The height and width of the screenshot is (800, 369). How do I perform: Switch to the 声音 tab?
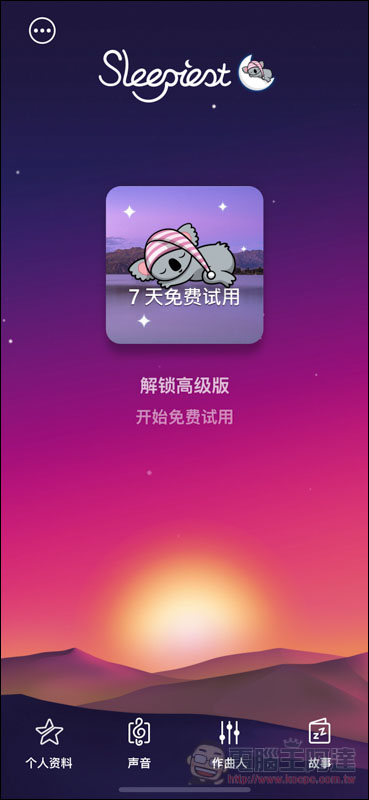[x=139, y=743]
